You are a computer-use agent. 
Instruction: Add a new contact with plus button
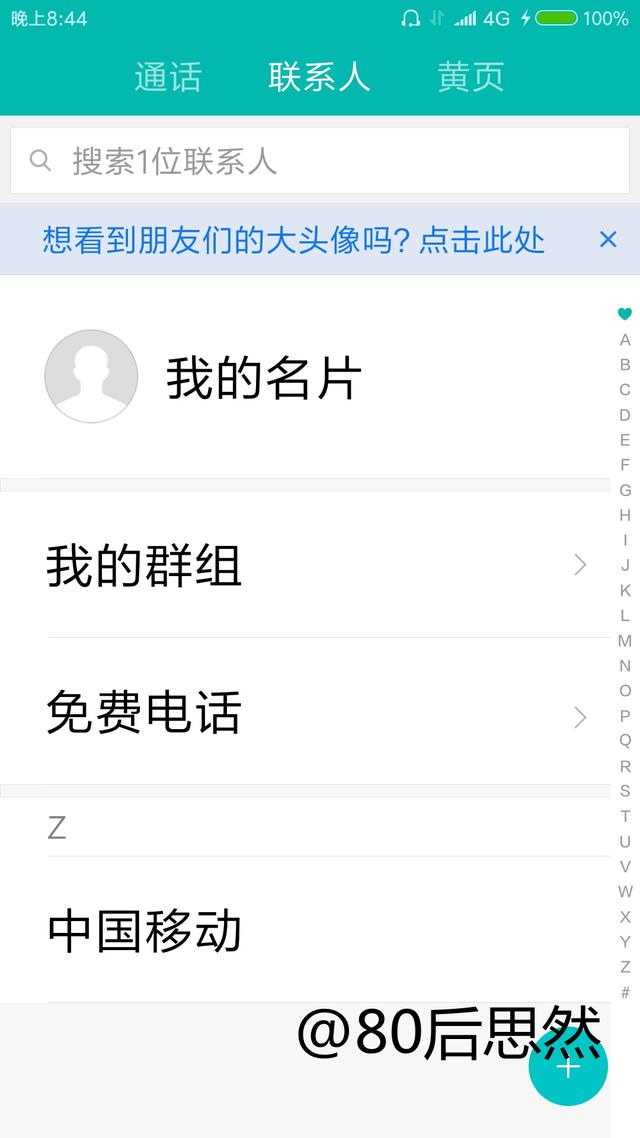pos(568,1067)
